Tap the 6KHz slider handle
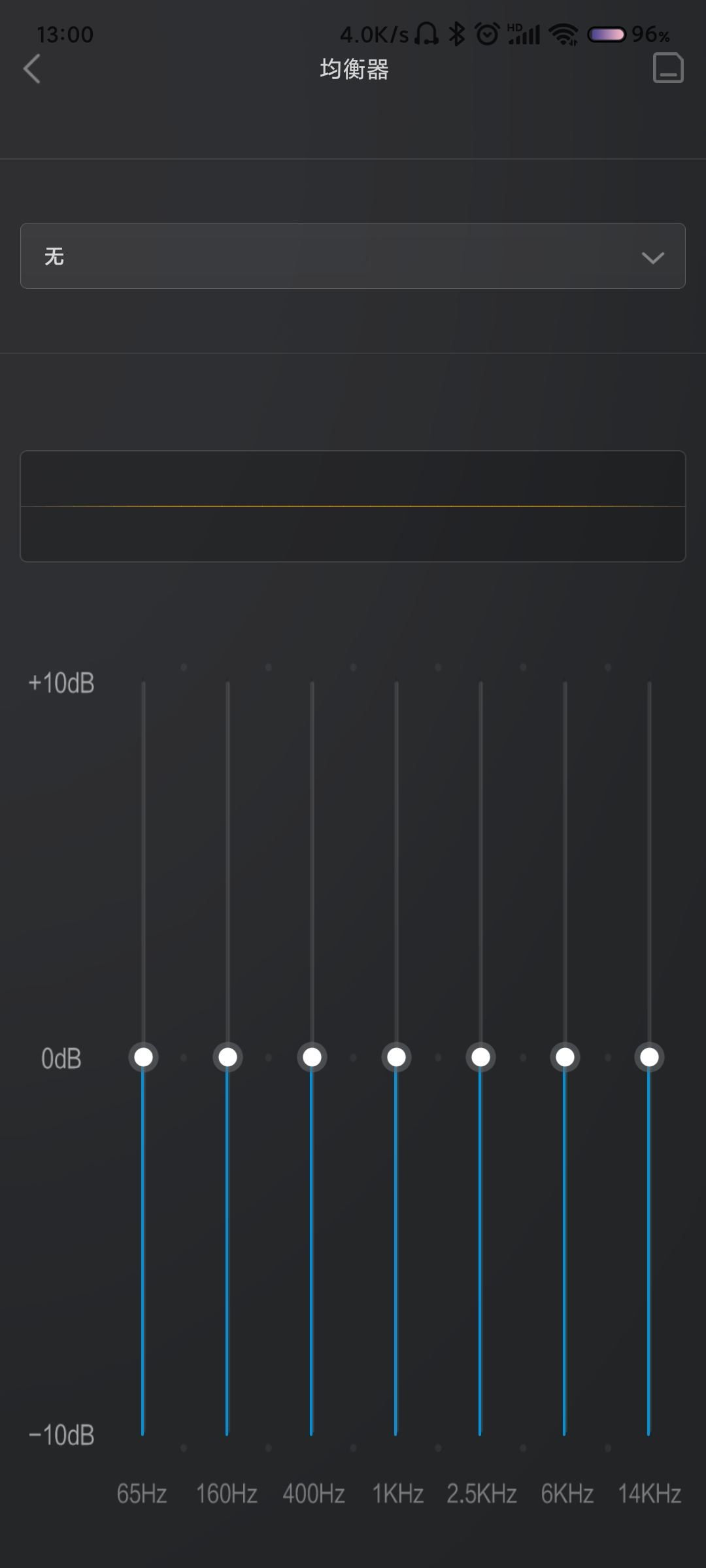The width and height of the screenshot is (706, 1568). (x=565, y=1057)
